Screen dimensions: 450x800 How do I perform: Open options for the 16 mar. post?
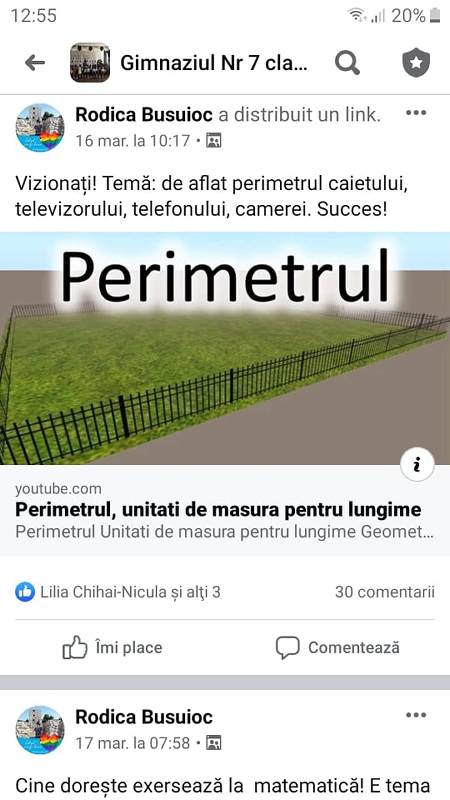[416, 113]
